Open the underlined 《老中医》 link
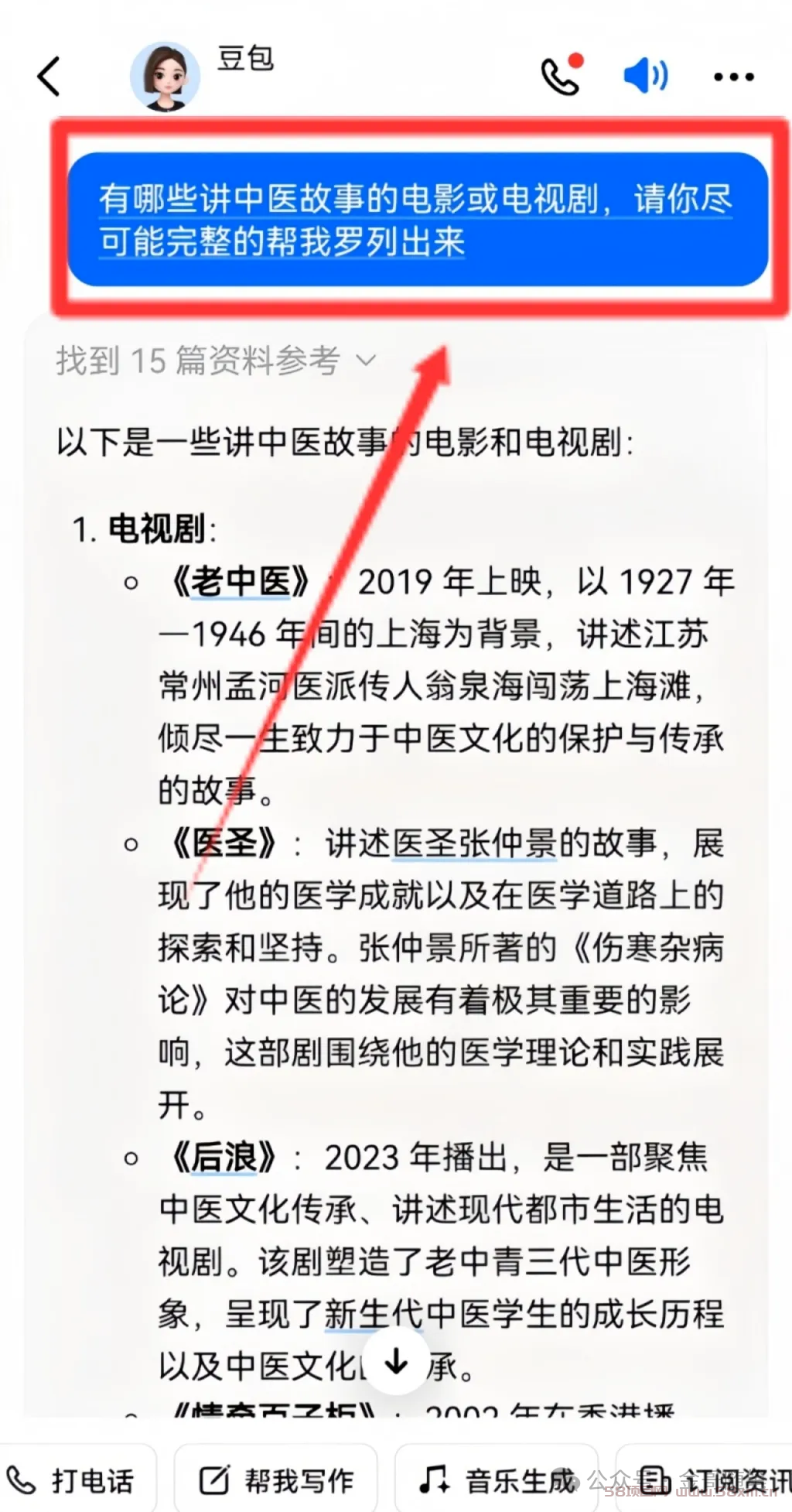 241,583
